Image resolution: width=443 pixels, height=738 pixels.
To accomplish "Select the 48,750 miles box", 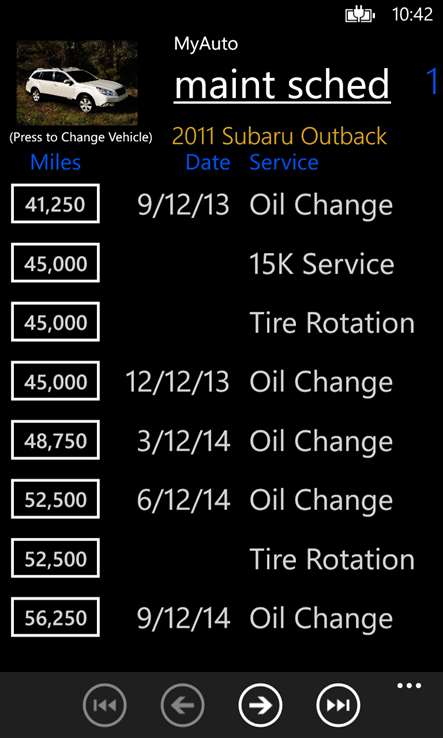I will click(x=55, y=440).
